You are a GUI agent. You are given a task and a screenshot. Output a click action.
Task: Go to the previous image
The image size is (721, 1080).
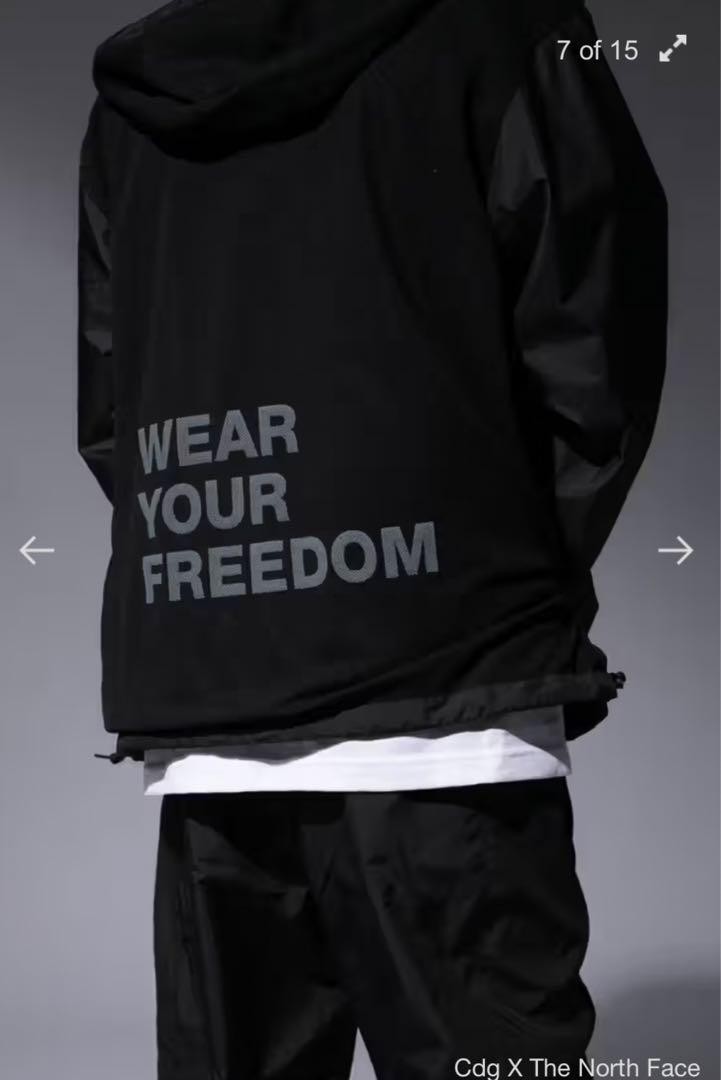pos(36,550)
